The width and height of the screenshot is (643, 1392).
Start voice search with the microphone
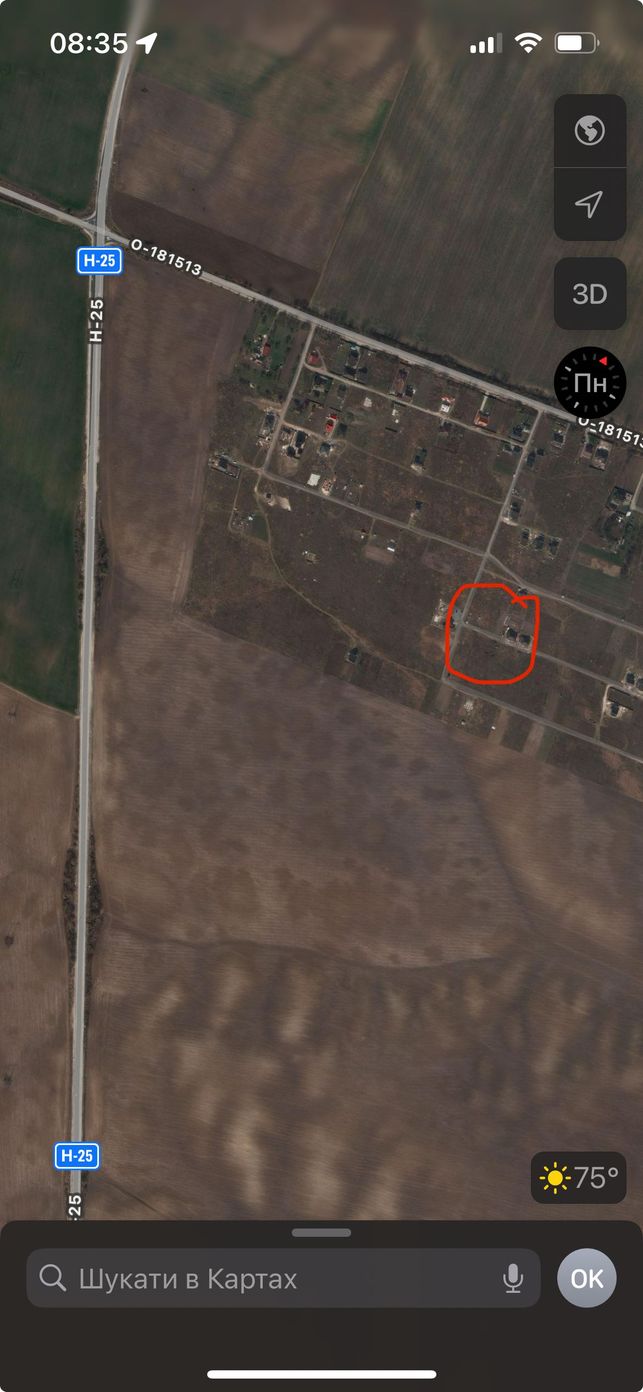tap(513, 1278)
